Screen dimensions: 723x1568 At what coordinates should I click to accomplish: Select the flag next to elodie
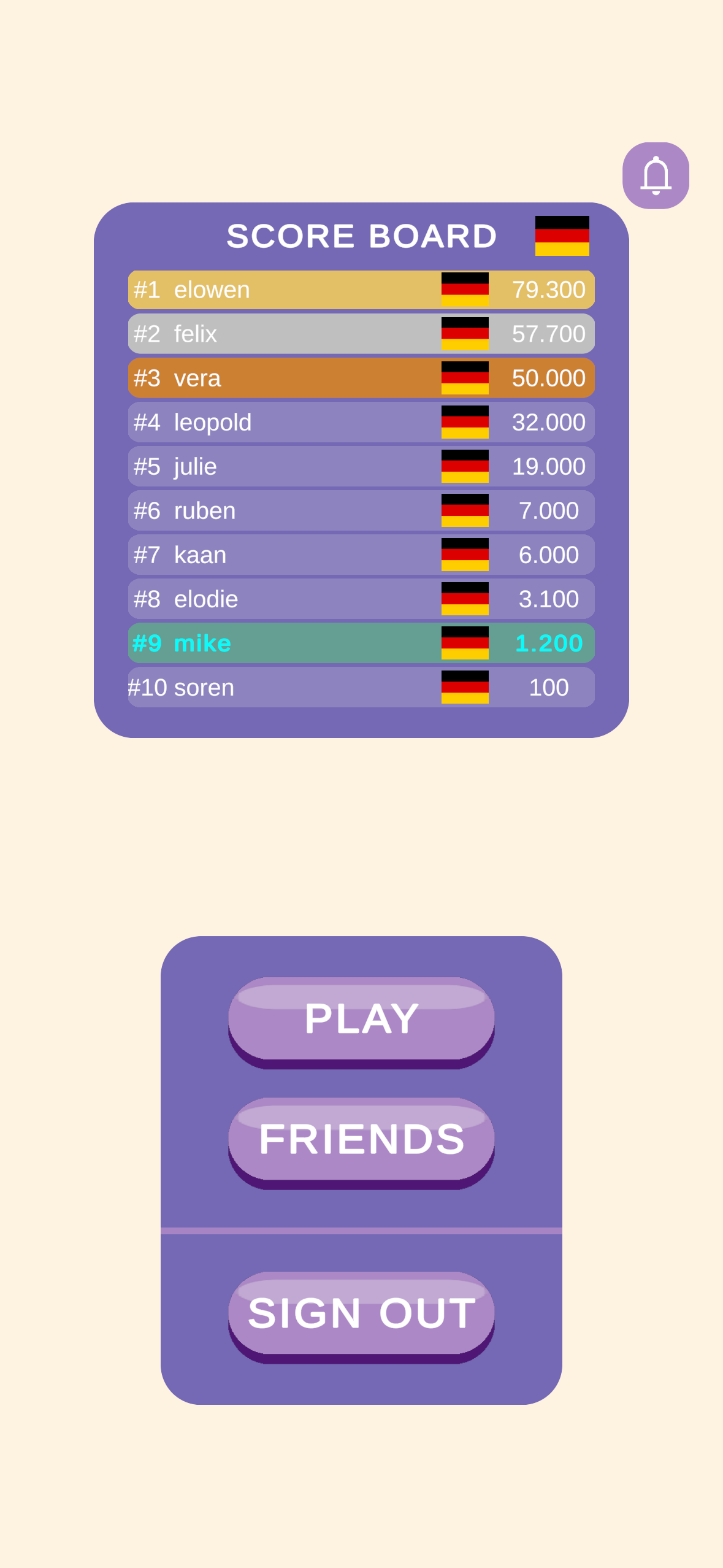point(465,598)
